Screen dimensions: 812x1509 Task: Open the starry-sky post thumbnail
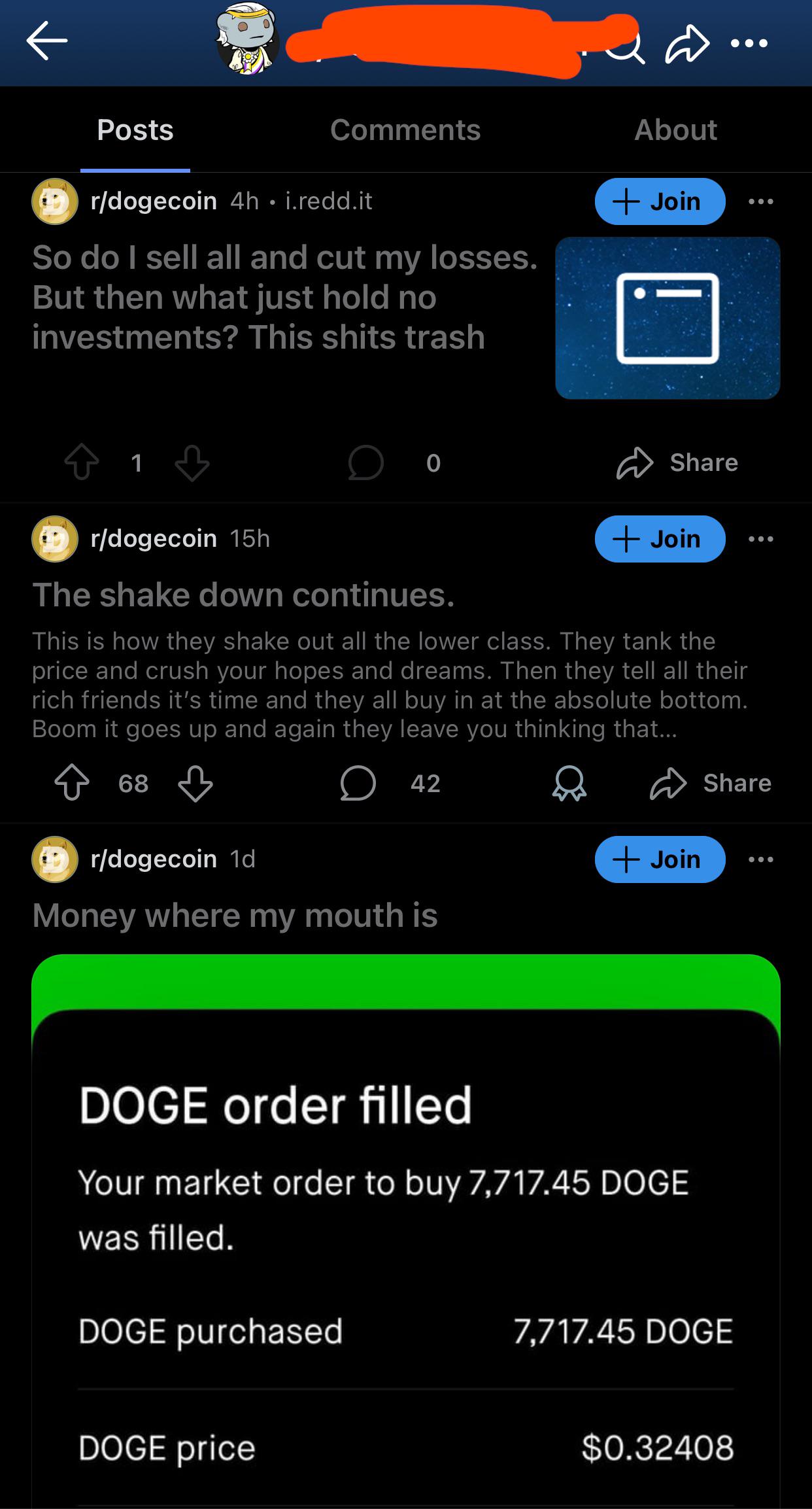(668, 319)
